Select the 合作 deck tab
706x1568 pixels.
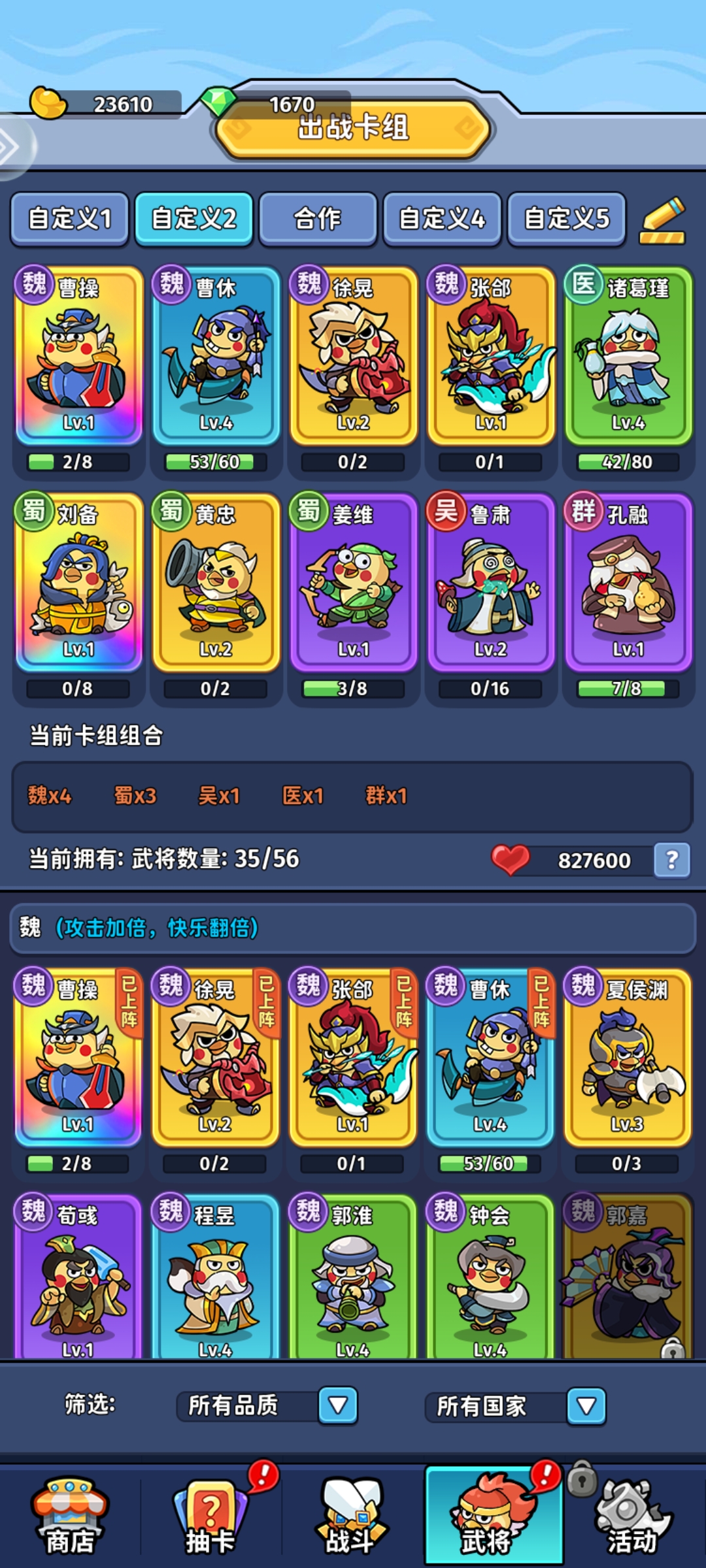click(x=318, y=218)
